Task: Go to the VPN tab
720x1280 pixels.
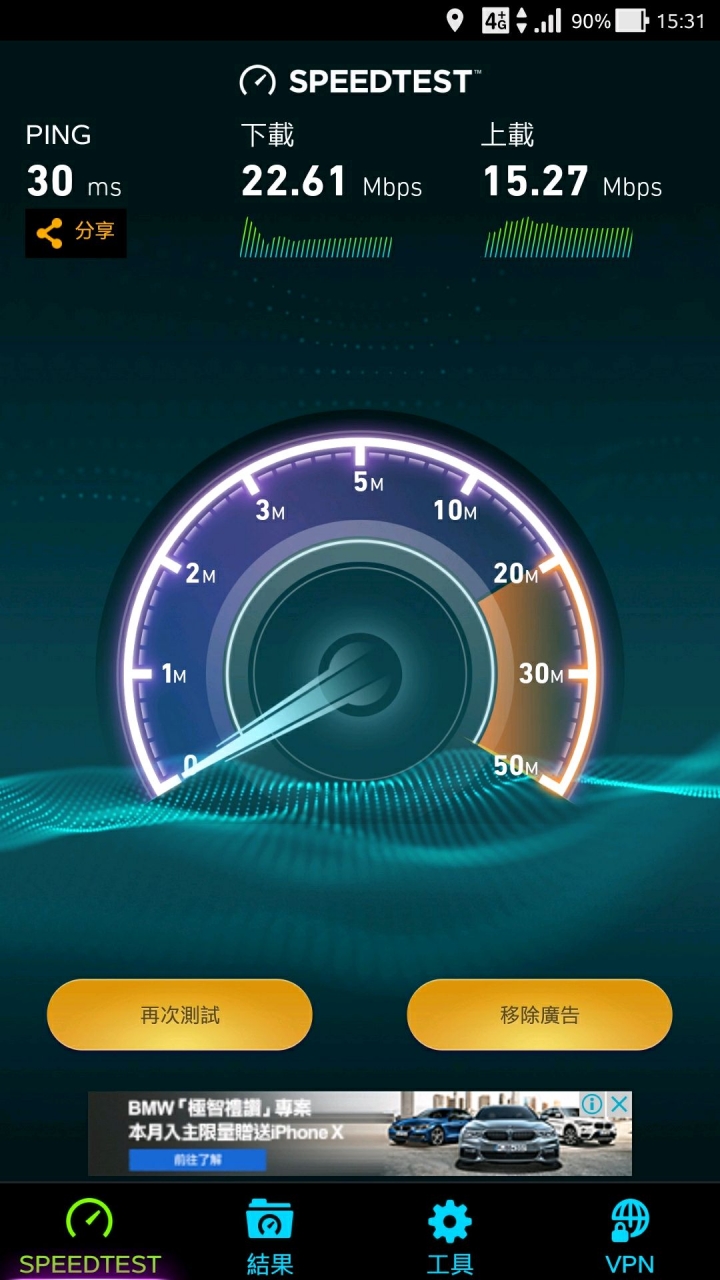Action: click(629, 1235)
